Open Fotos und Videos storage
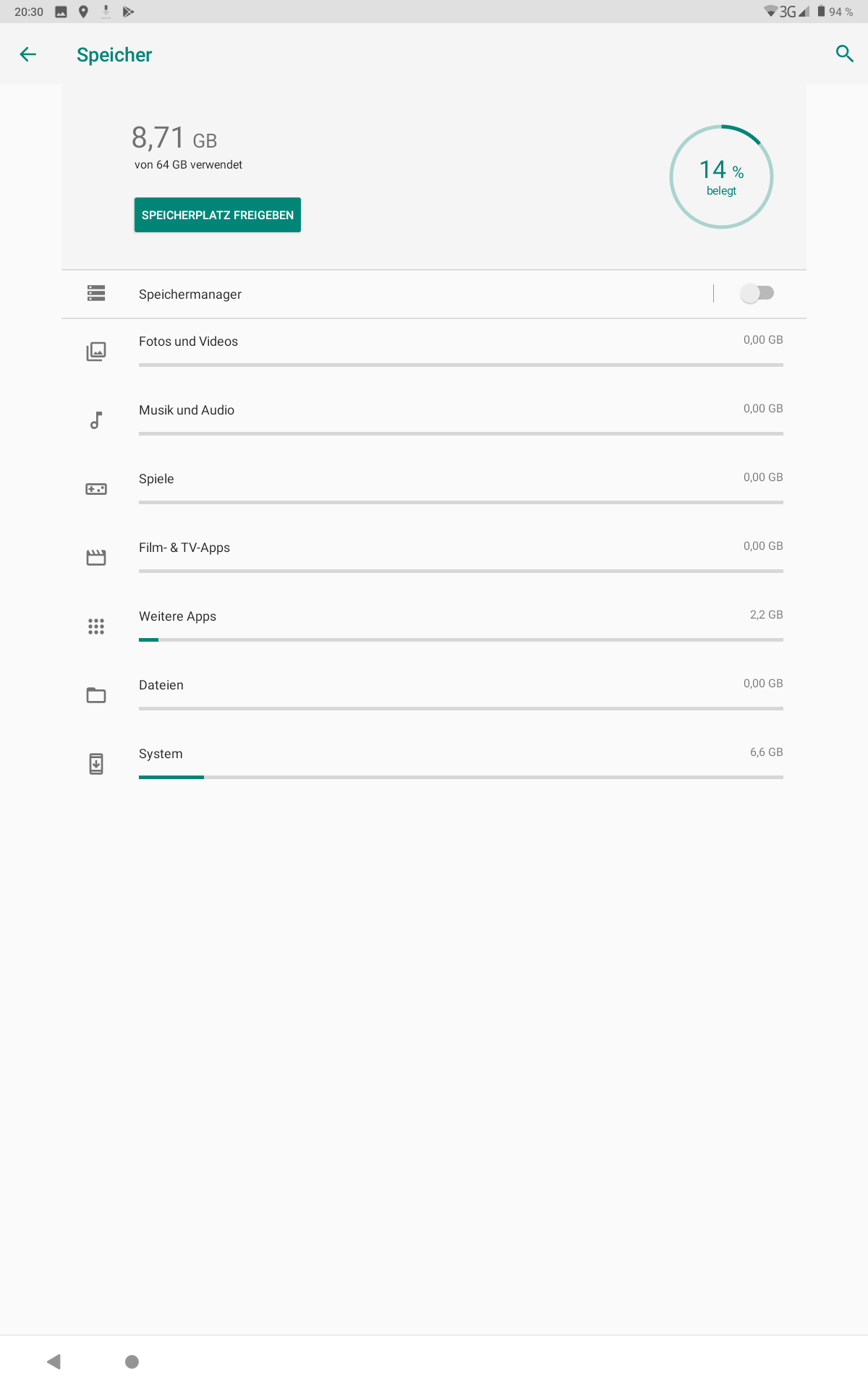The height and width of the screenshot is (1389, 868). tap(434, 352)
